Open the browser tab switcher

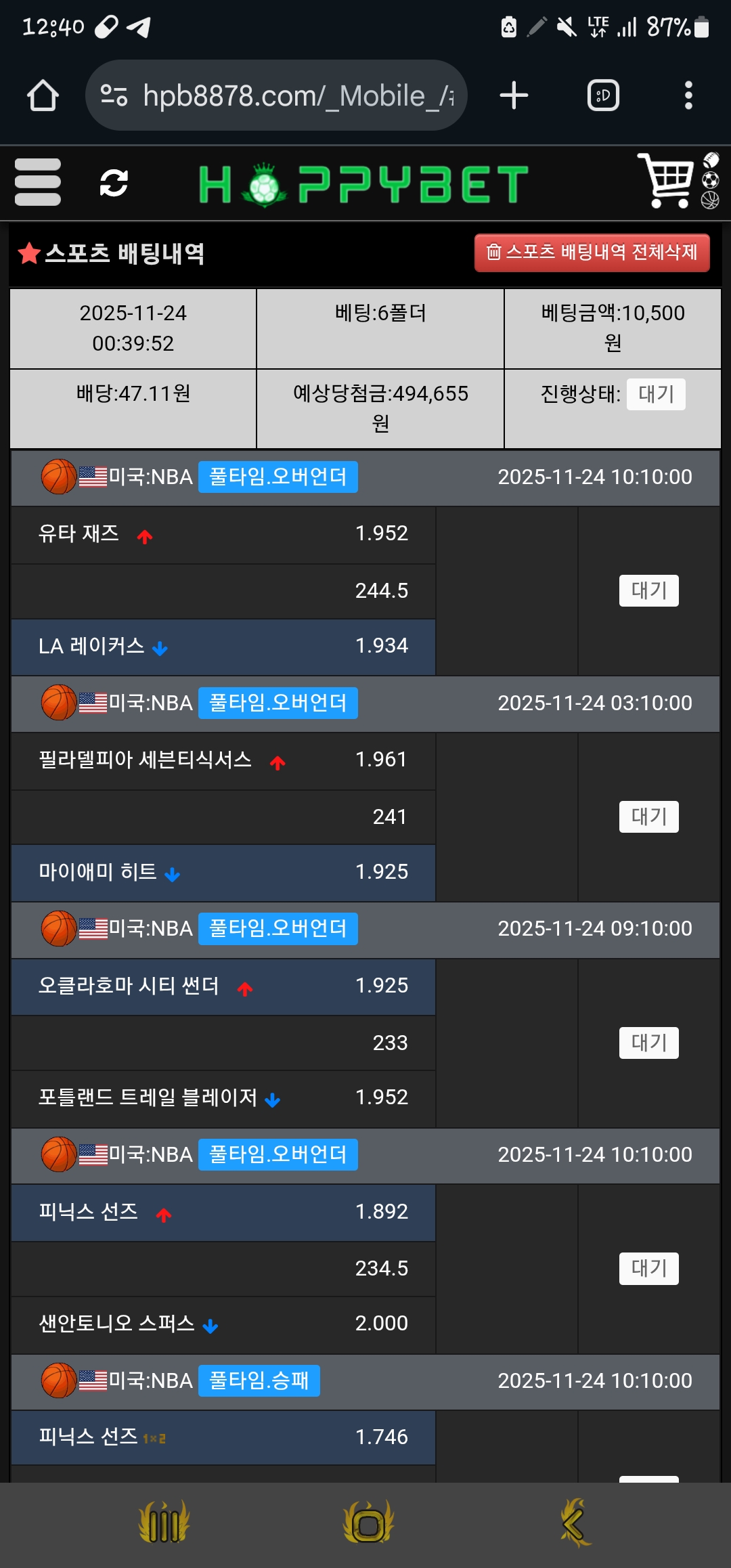point(603,95)
